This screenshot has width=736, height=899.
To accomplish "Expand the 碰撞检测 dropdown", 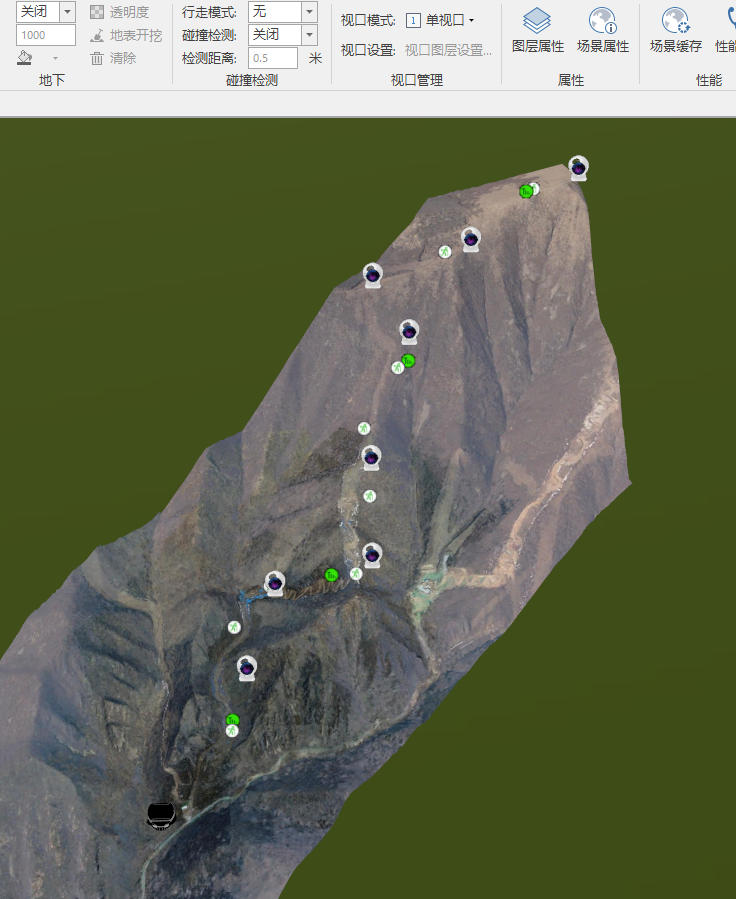I will (x=309, y=35).
